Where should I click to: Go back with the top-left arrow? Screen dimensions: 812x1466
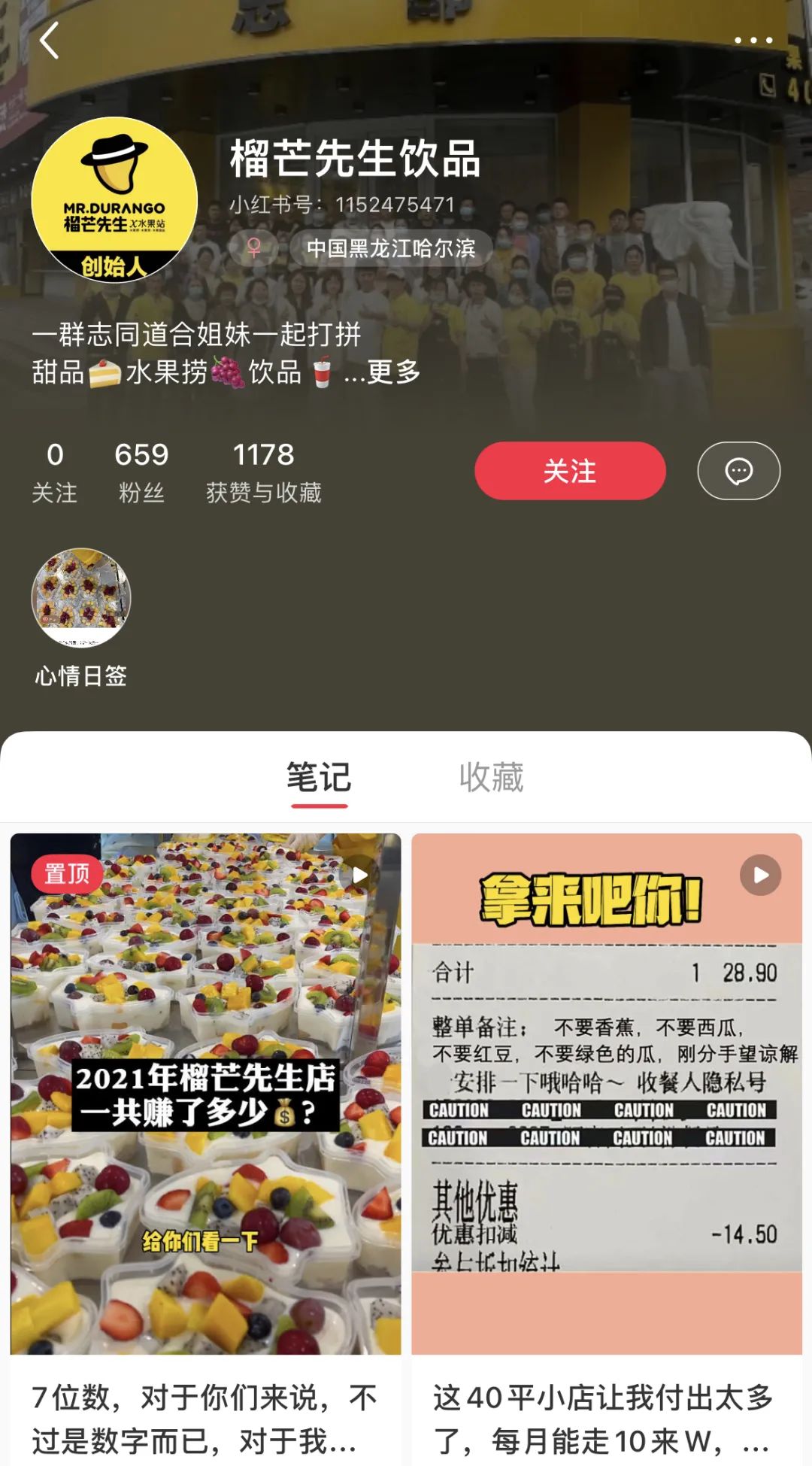(50, 41)
